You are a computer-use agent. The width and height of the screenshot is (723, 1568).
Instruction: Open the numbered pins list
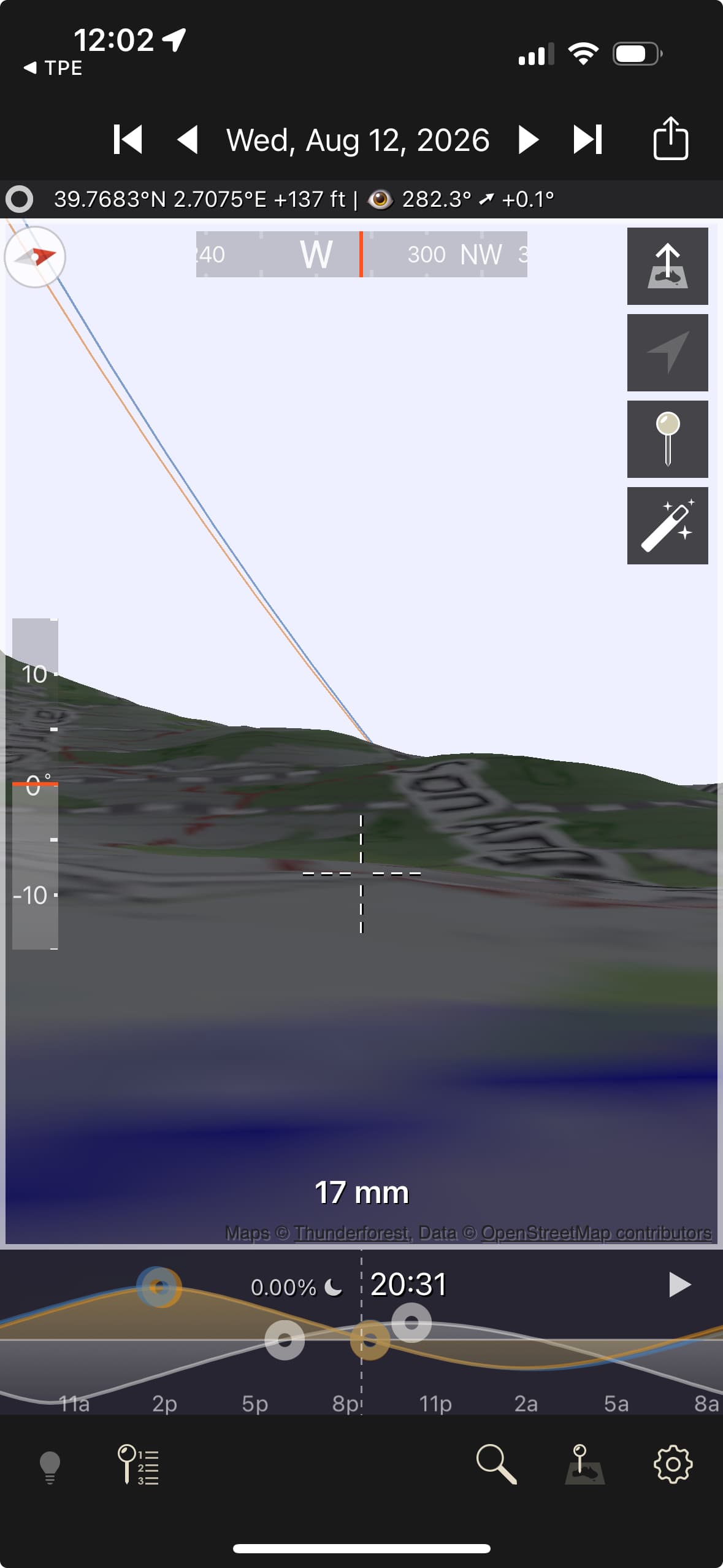138,1465
